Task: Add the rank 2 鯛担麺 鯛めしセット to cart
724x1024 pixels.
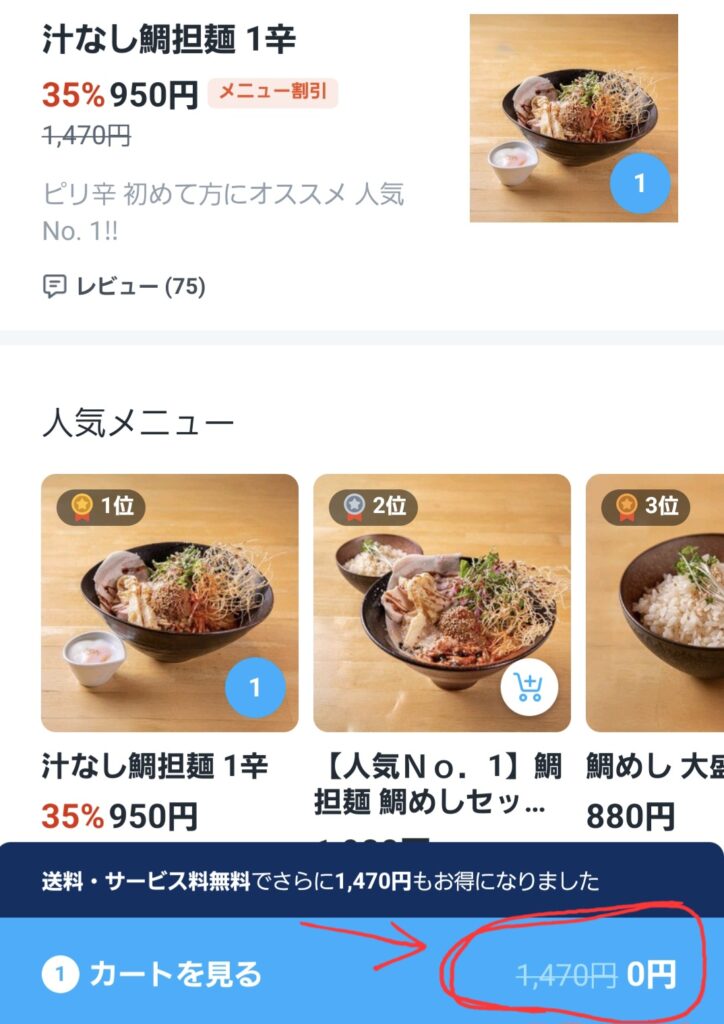Action: point(529,688)
